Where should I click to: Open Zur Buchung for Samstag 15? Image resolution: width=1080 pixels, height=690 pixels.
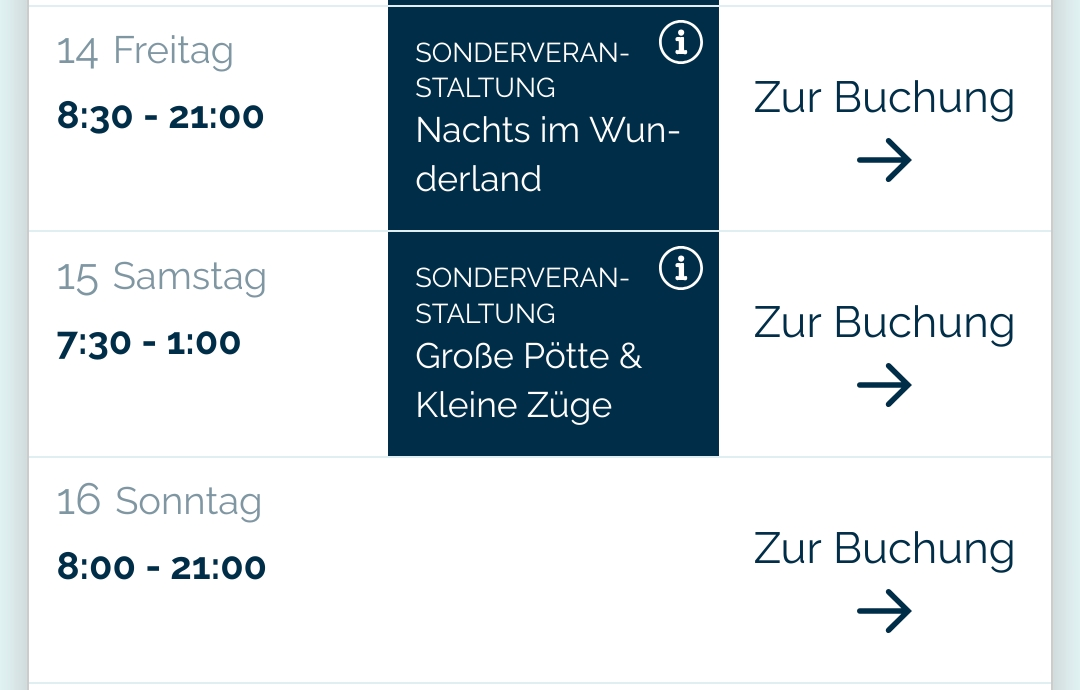(x=884, y=350)
